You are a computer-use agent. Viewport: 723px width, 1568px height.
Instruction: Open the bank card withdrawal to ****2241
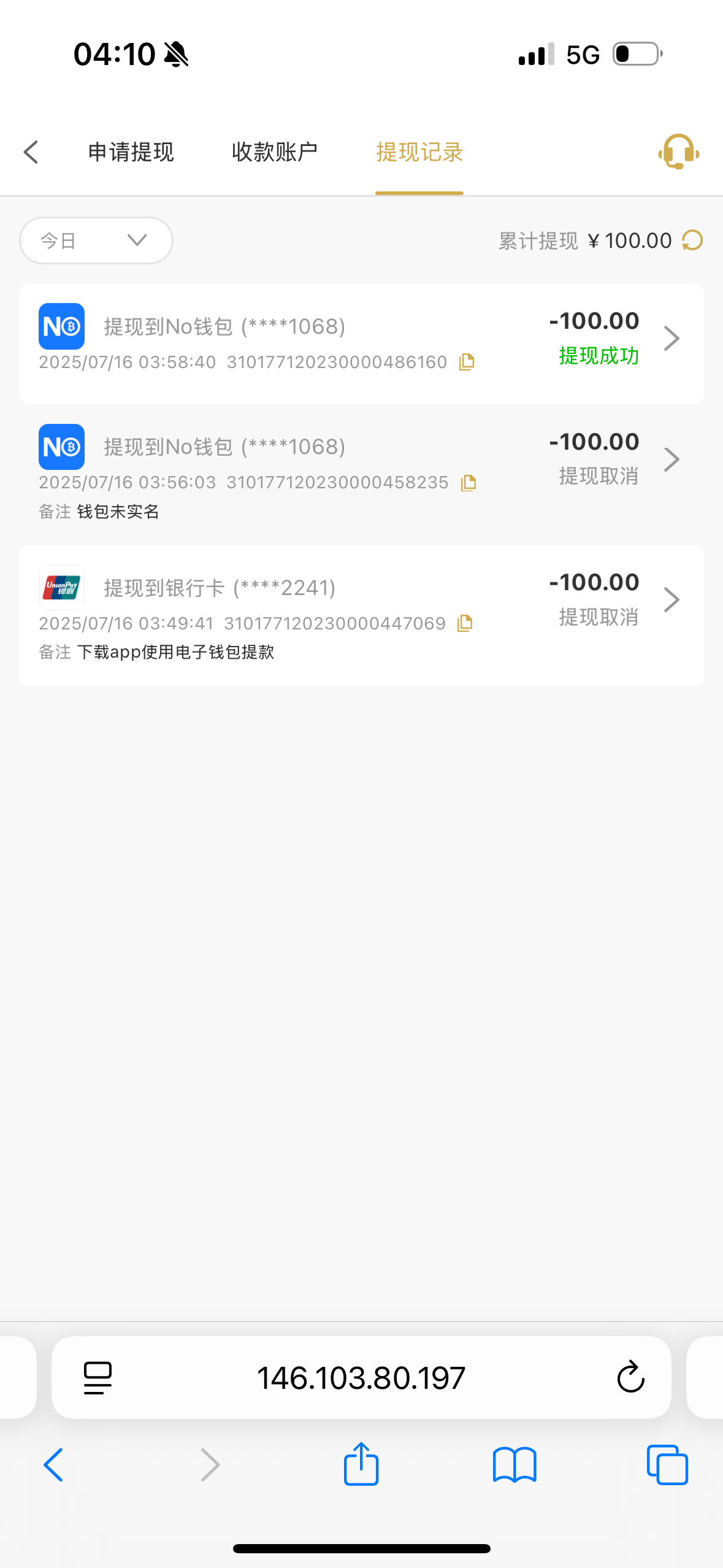point(671,600)
